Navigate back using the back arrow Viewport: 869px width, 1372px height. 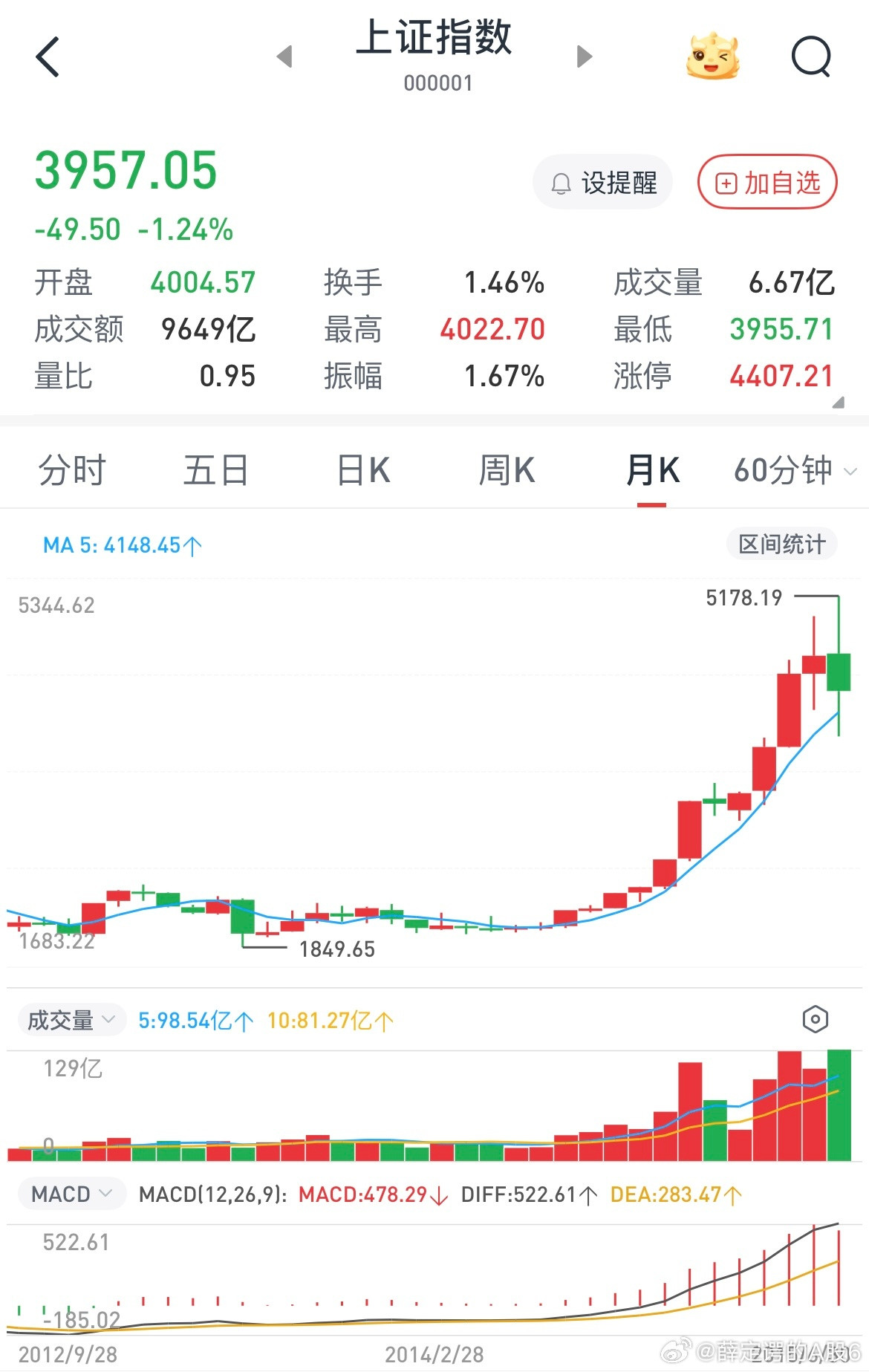[x=47, y=56]
